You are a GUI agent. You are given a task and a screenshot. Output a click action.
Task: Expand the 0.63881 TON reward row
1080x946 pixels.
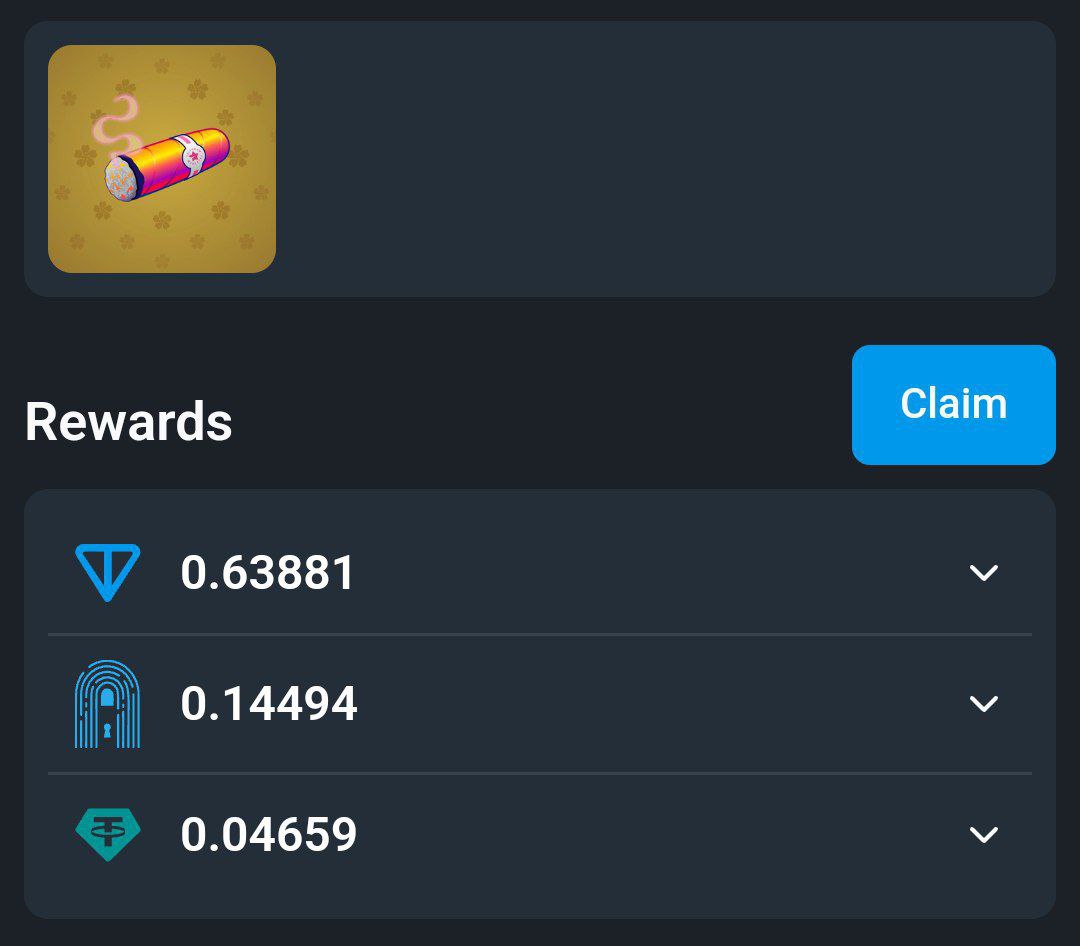pyautogui.click(x=984, y=573)
